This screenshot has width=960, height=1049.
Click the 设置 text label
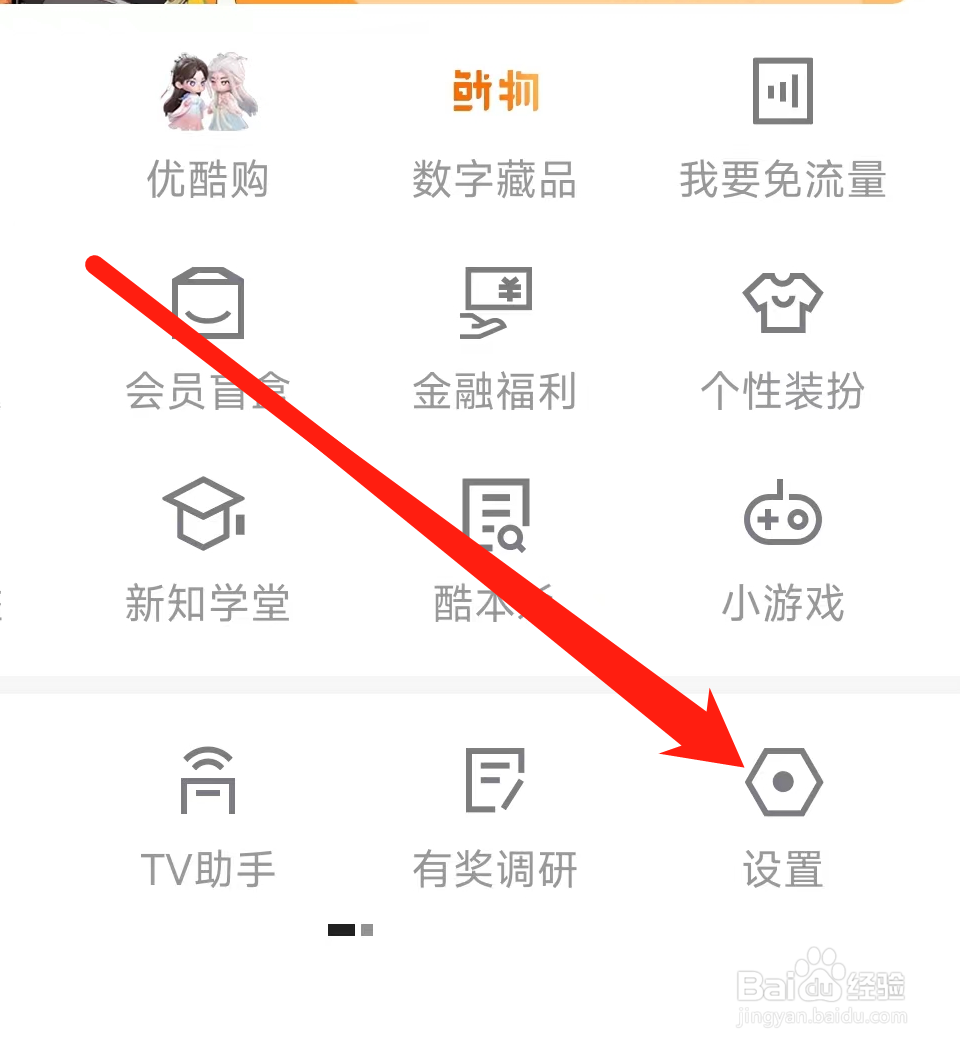(784, 871)
